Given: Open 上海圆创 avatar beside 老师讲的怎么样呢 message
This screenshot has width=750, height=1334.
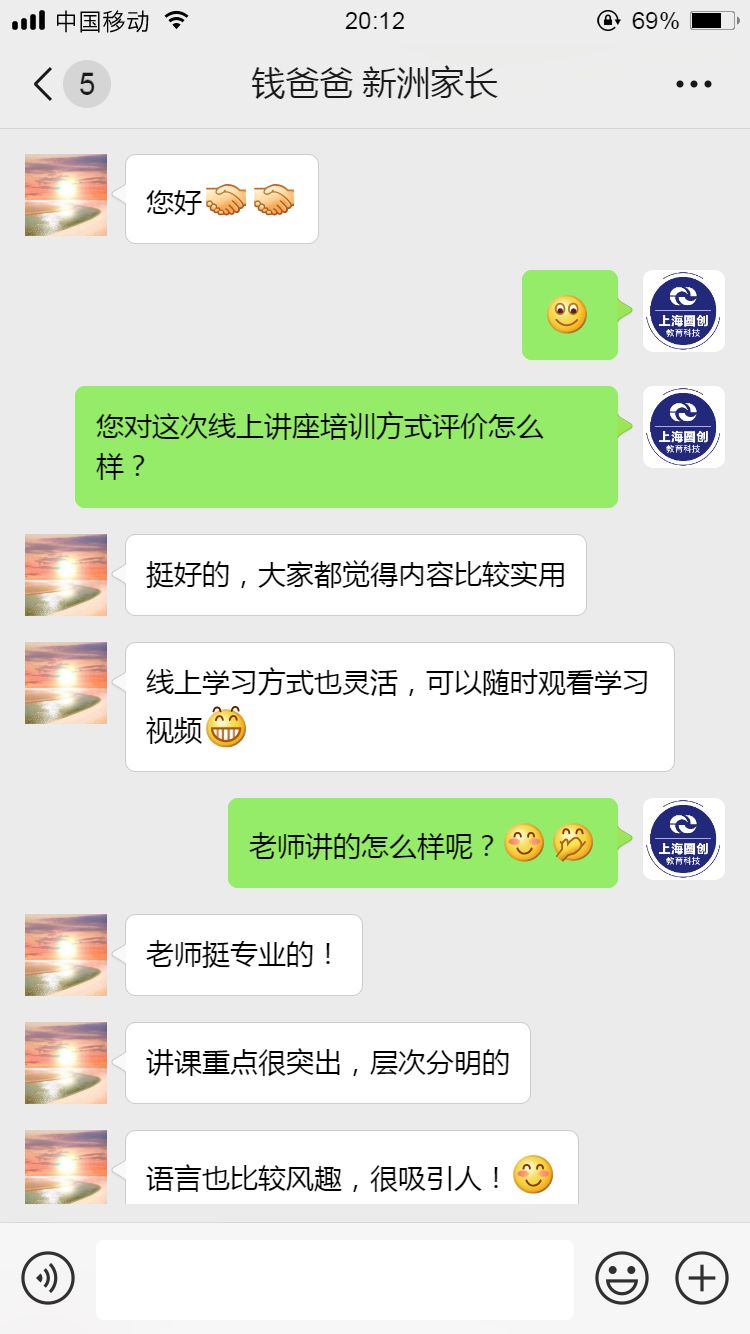Looking at the screenshot, I should pos(683,839).
